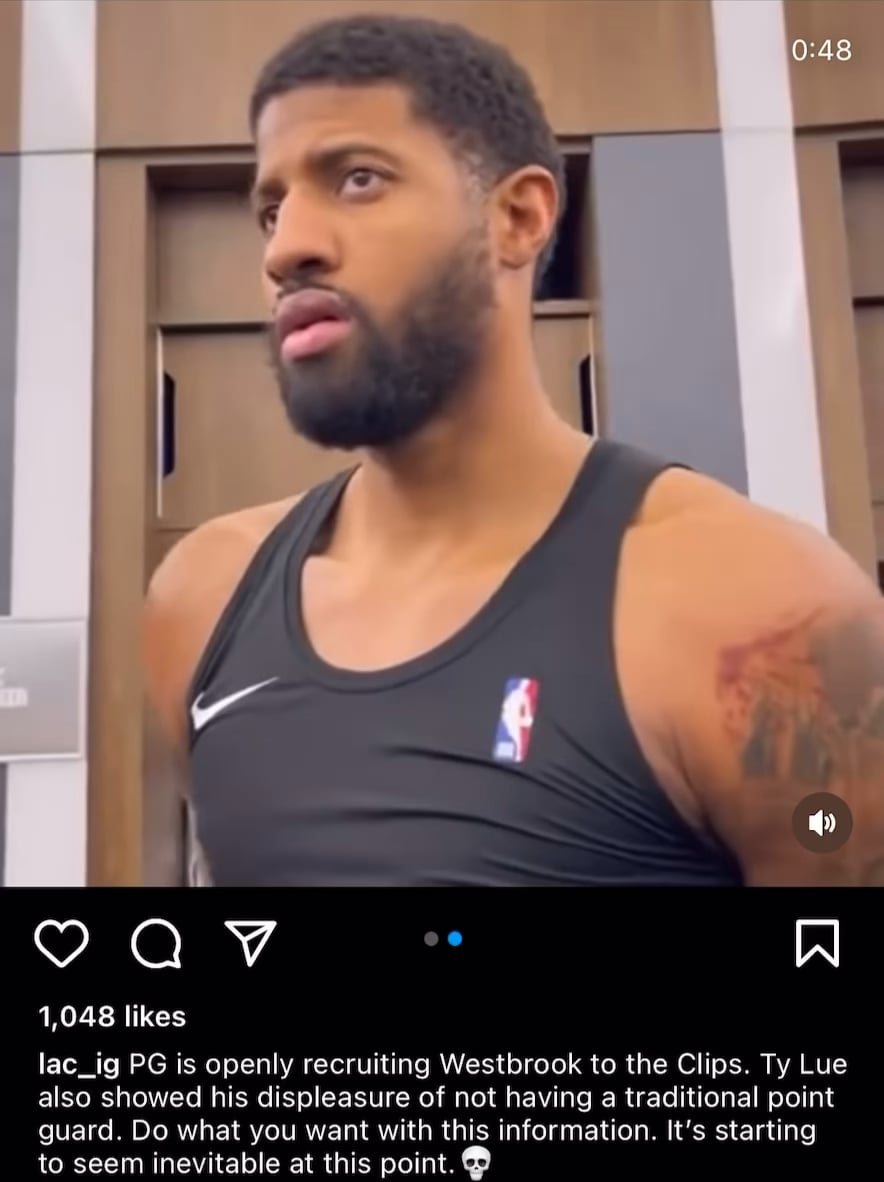Toggle the video sound
Viewport: 884px width, 1182px height.
pos(822,822)
